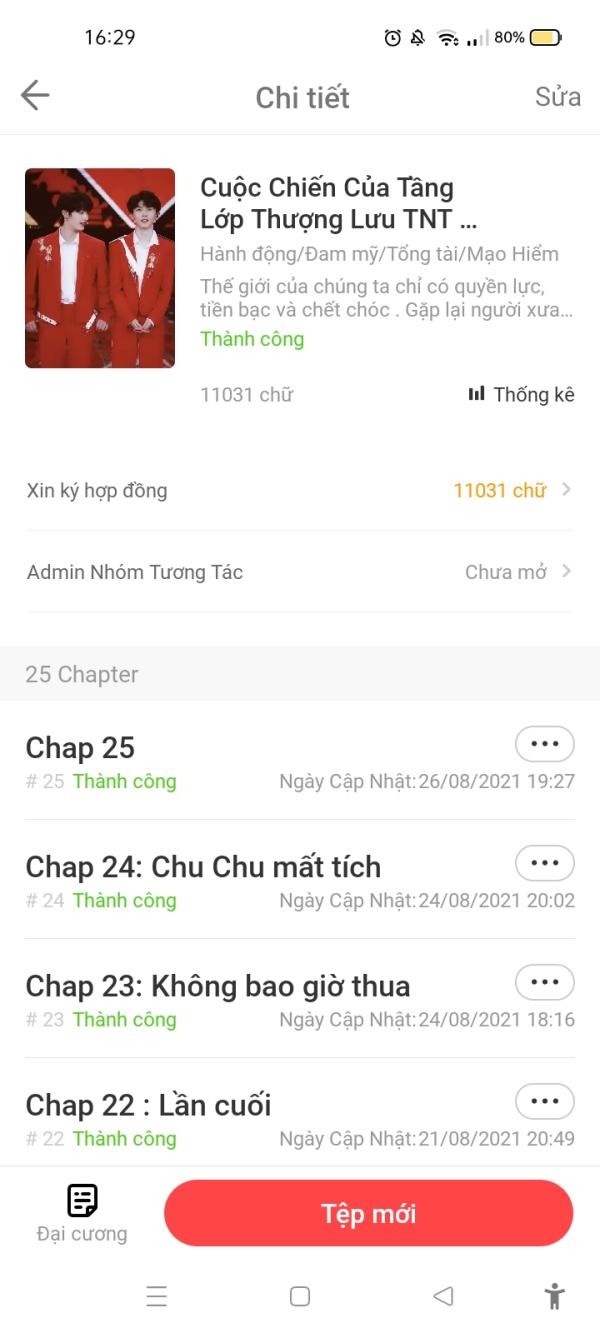Go to the system home screen
Screen dimensions: 600x1333
[x=299, y=1296]
